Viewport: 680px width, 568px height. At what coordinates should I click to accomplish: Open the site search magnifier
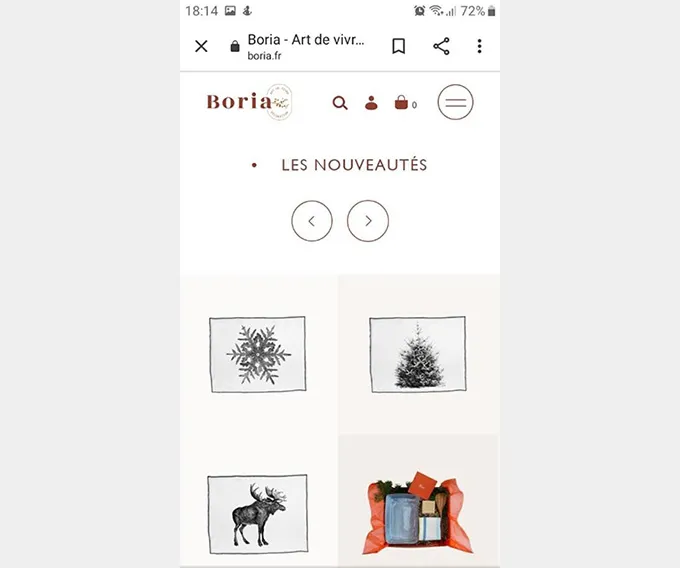(x=340, y=102)
